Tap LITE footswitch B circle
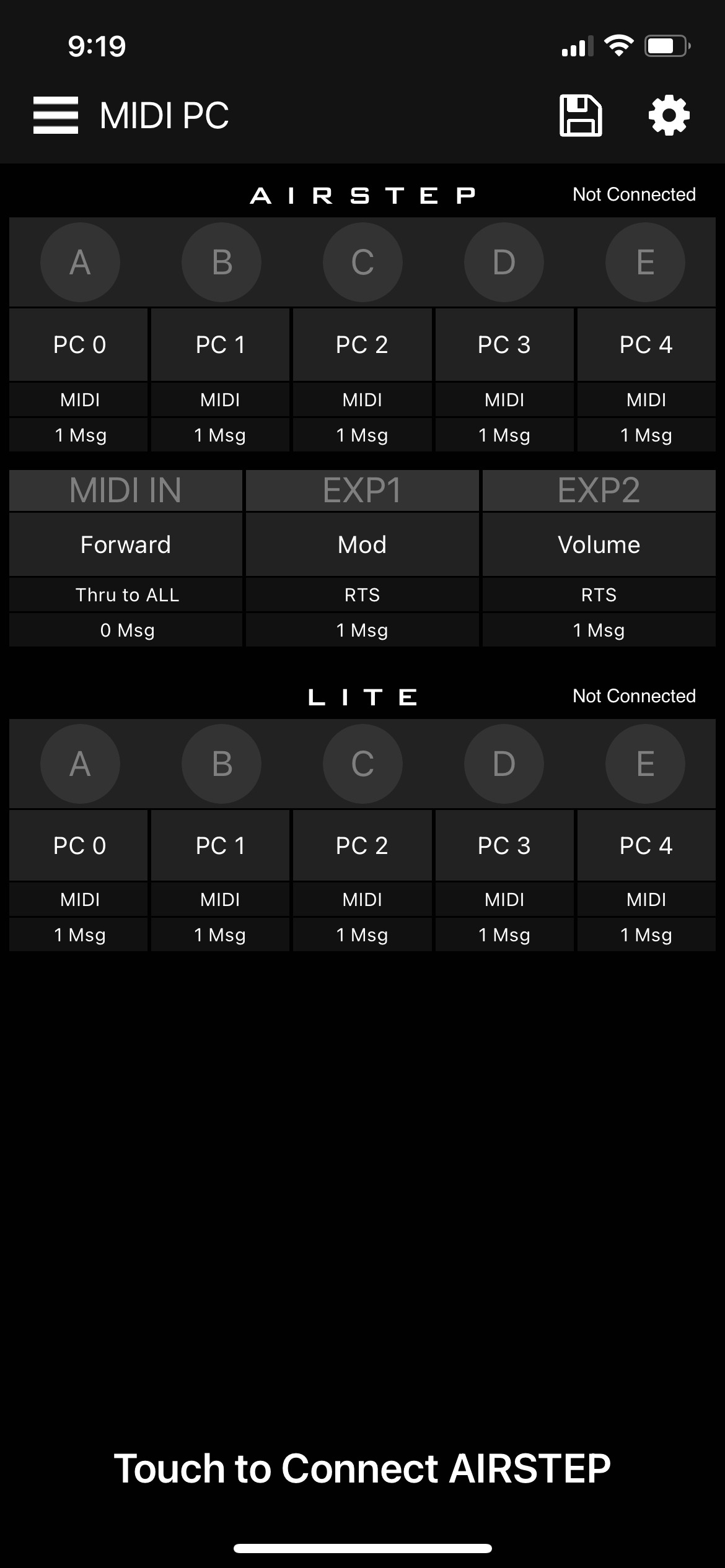 [221, 764]
